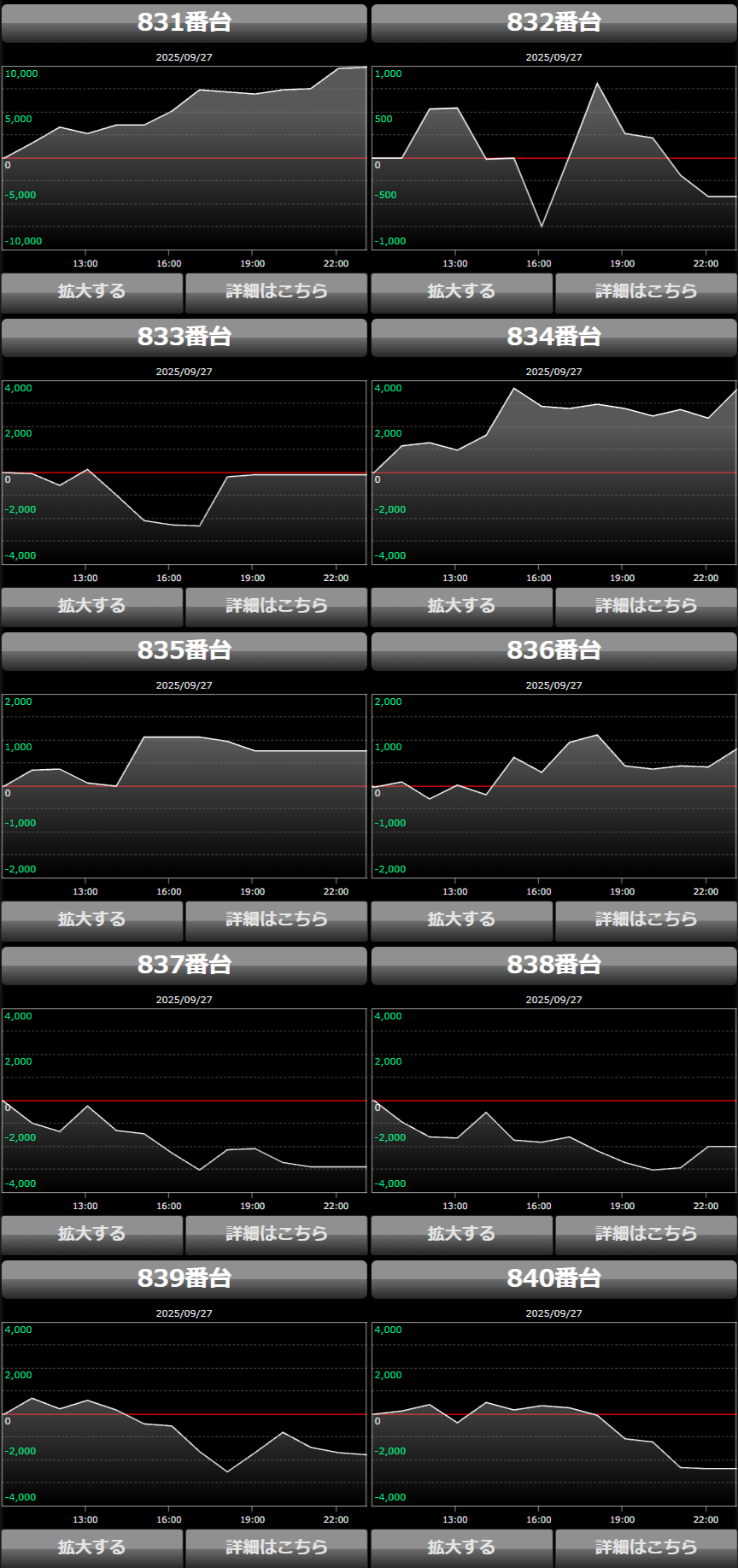
Task: Enlarge 840番台 graph via 拡大する
Action: (461, 1547)
